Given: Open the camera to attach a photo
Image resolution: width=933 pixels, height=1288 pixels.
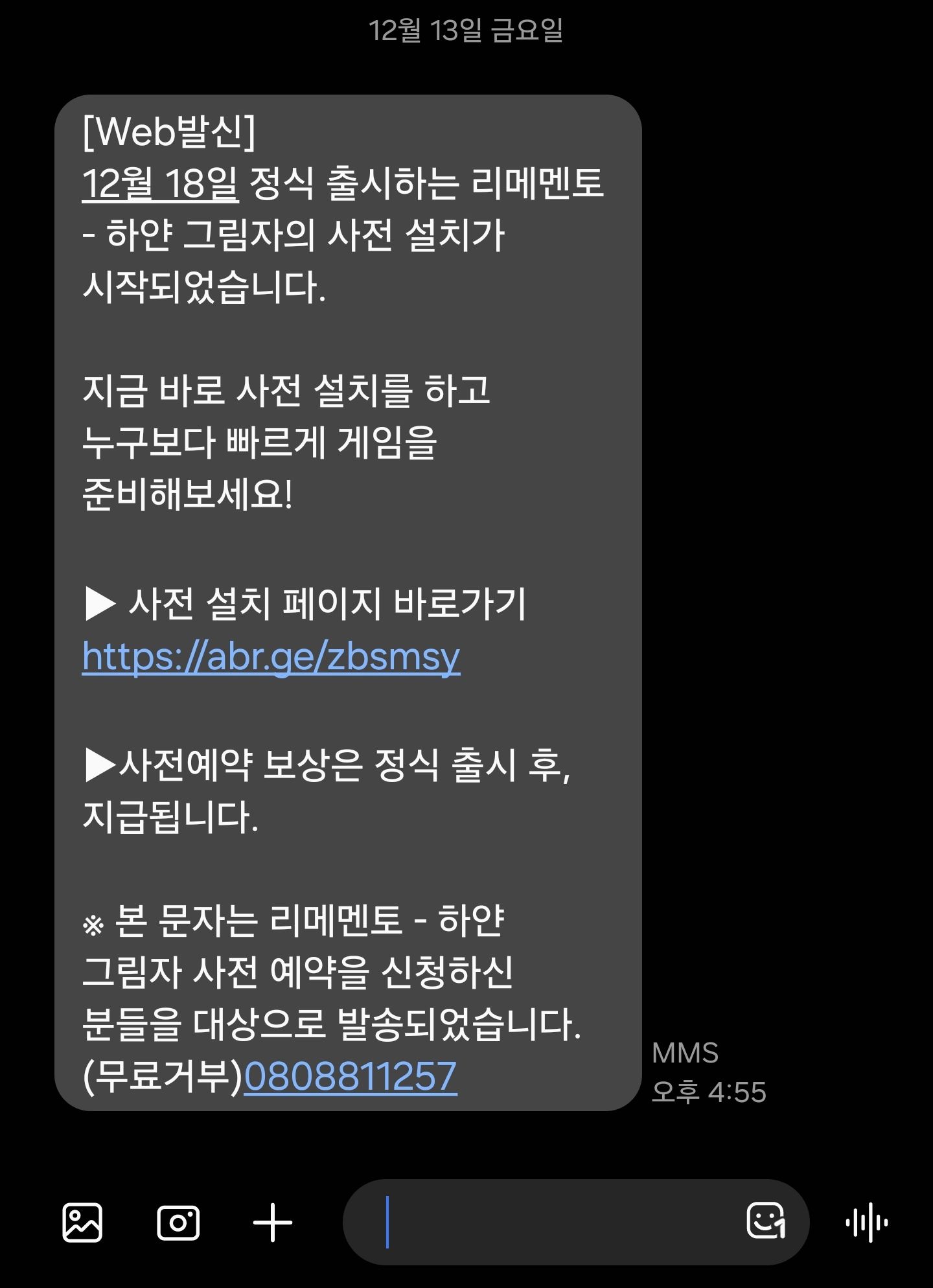Looking at the screenshot, I should [x=178, y=1223].
